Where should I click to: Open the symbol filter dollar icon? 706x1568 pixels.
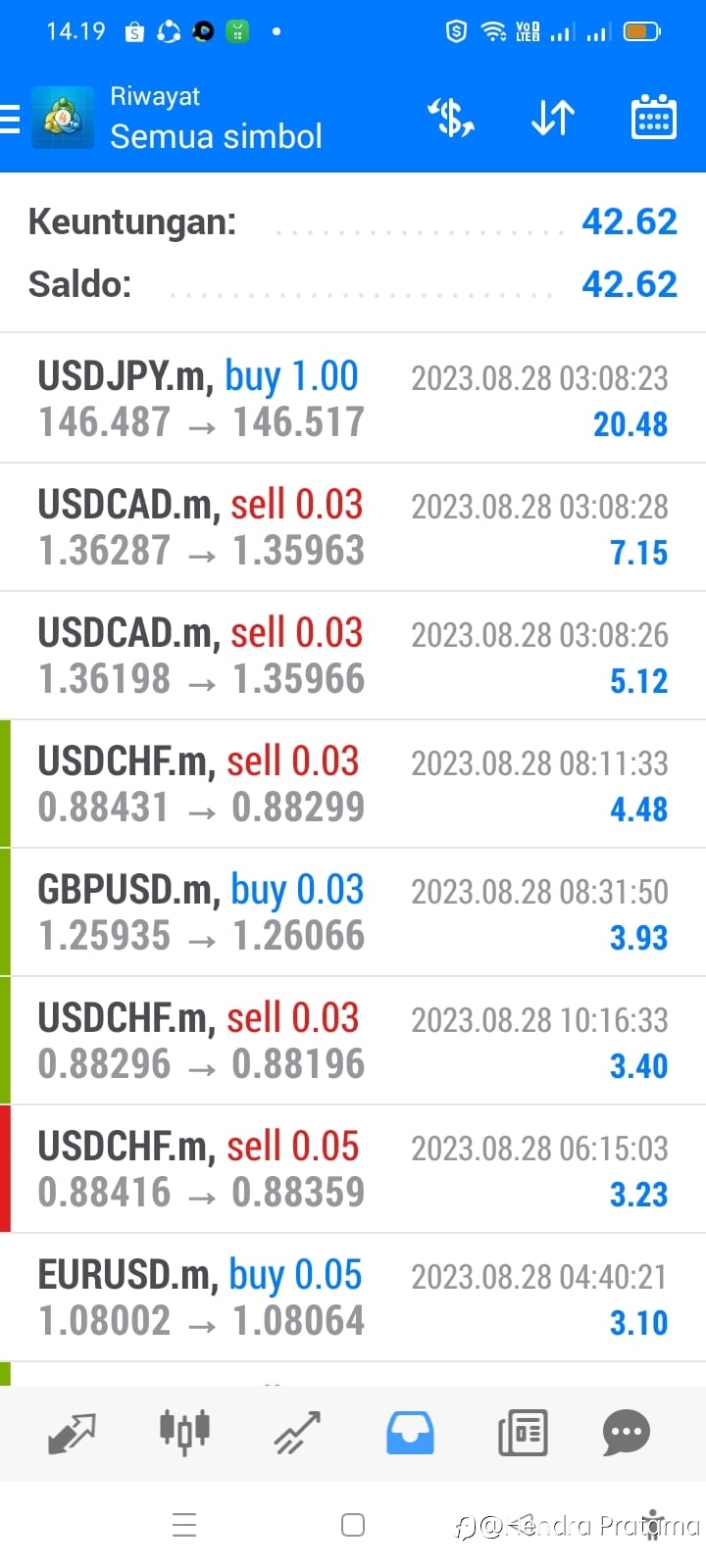click(451, 118)
